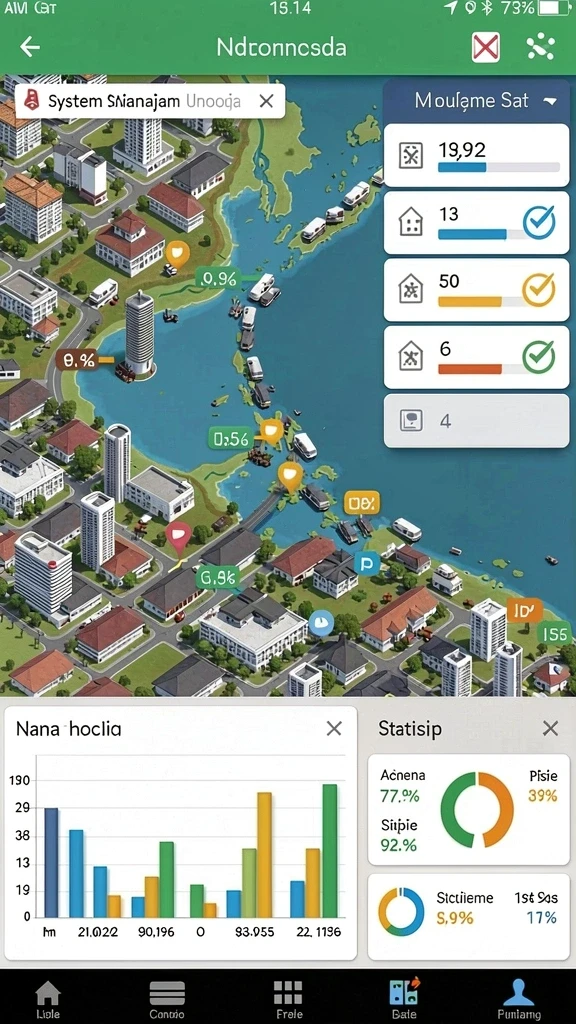Open the satellite-style icon in the header

coord(541,47)
